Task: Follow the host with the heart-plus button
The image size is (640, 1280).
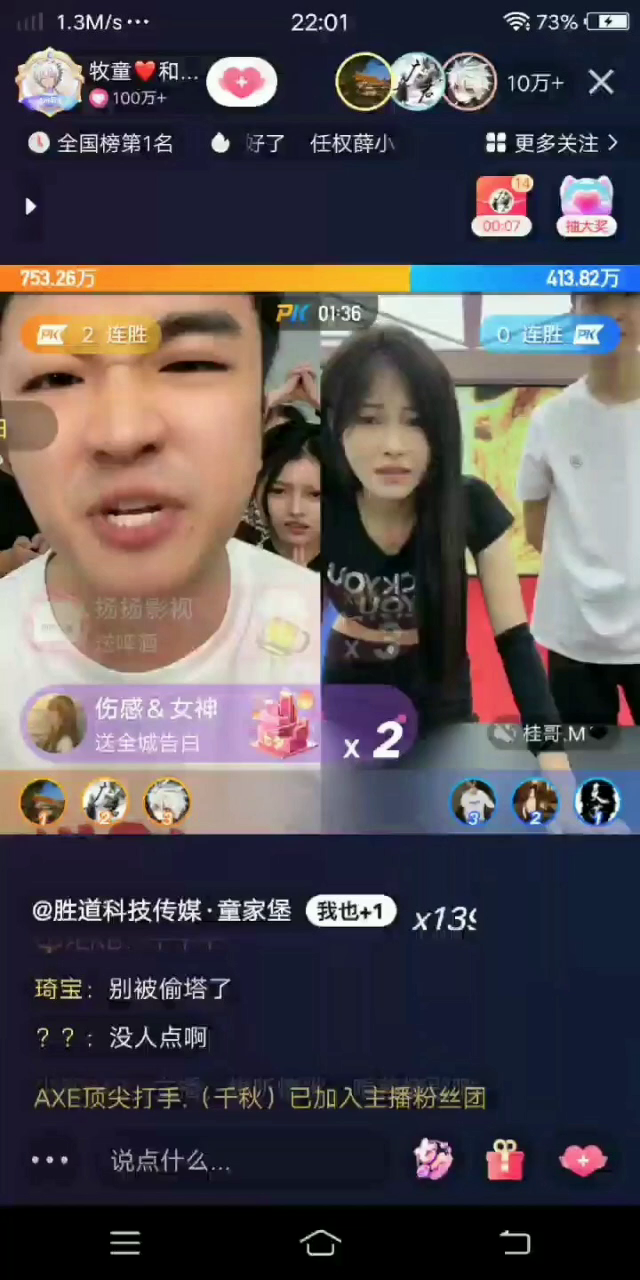Action: [x=241, y=82]
